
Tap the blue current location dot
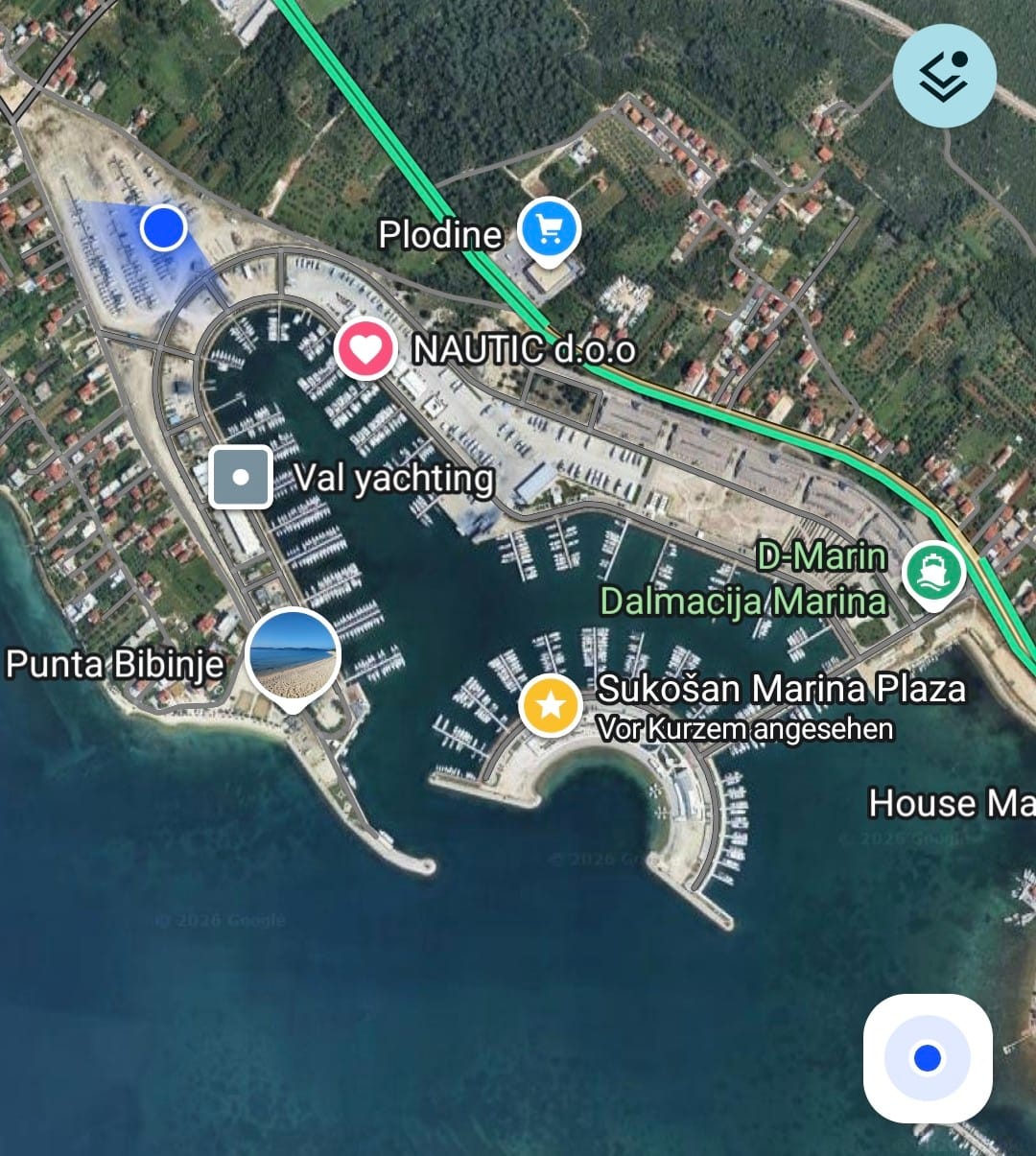[x=163, y=228]
